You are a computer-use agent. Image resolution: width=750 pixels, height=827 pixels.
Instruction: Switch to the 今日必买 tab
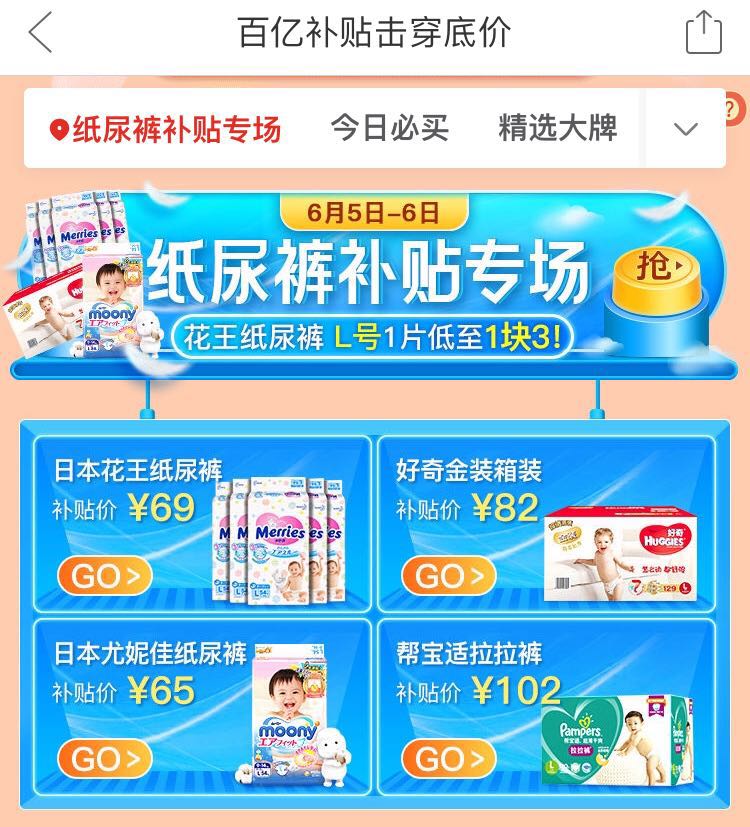390,128
